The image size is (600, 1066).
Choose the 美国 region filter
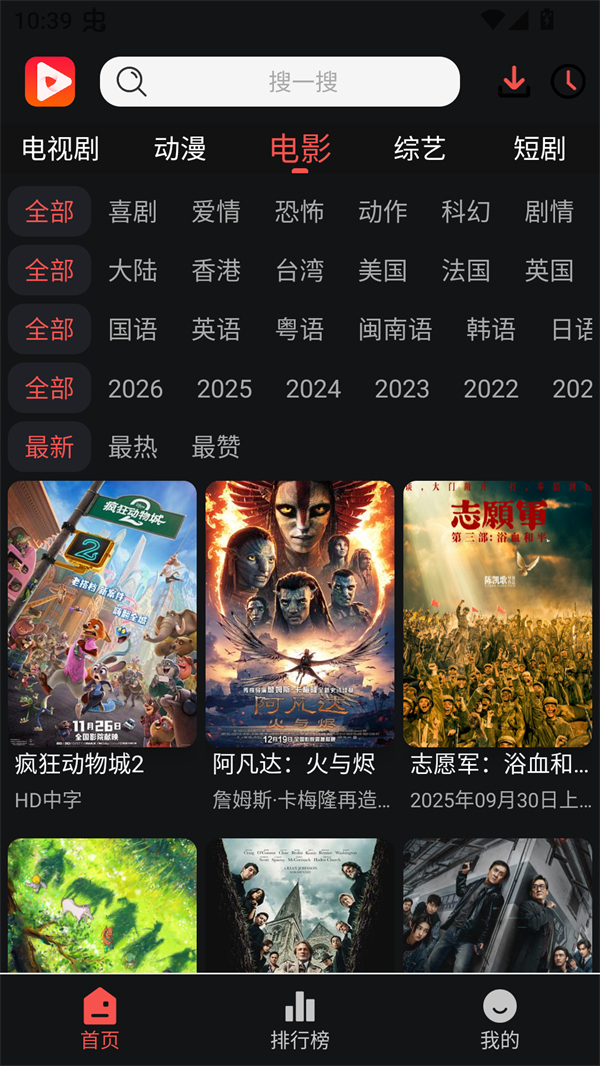(383, 270)
